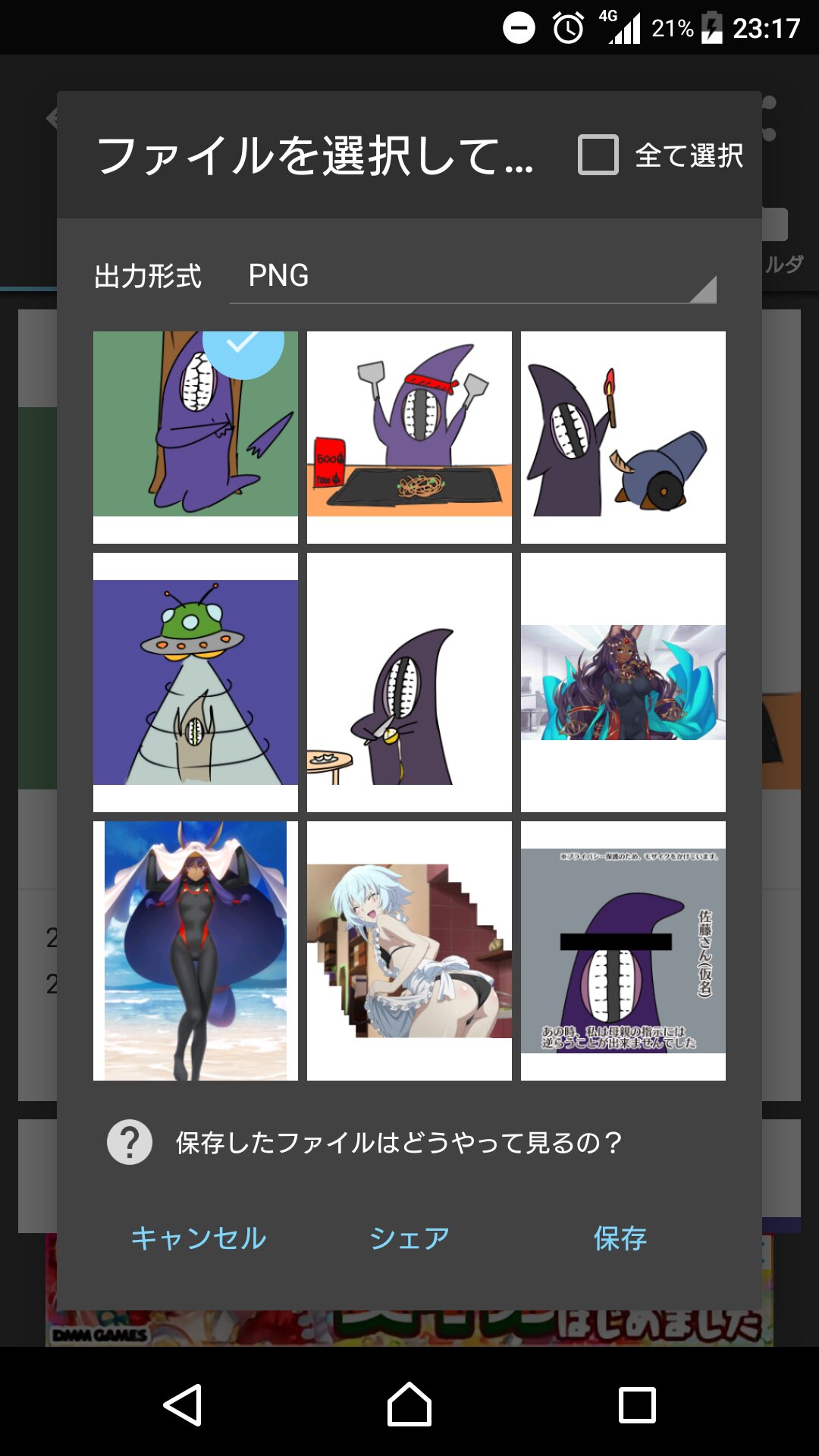
Task: Select the wide anime girl with teal flames thumbnail
Action: pyautogui.click(x=623, y=682)
